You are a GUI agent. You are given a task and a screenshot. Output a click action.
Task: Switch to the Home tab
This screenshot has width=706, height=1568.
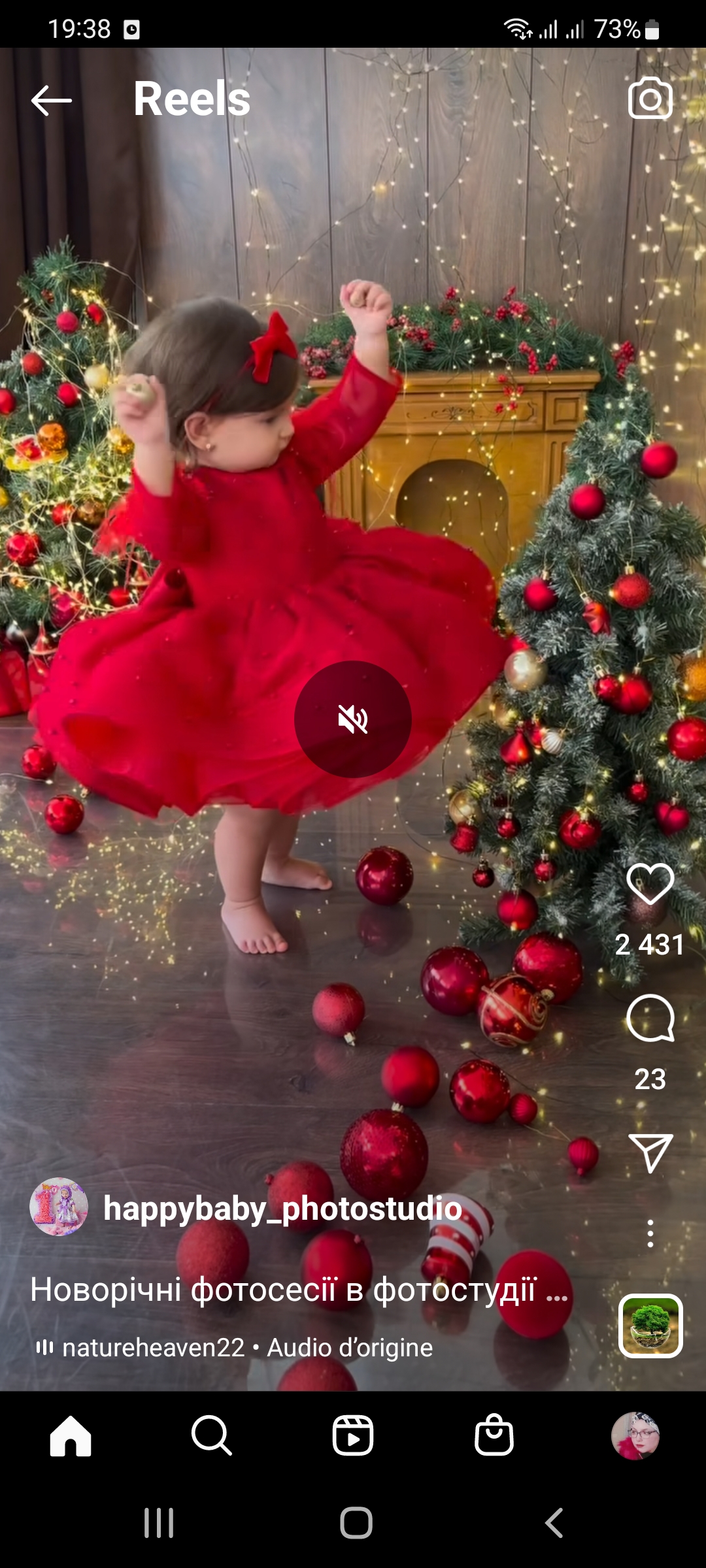pos(71,1435)
